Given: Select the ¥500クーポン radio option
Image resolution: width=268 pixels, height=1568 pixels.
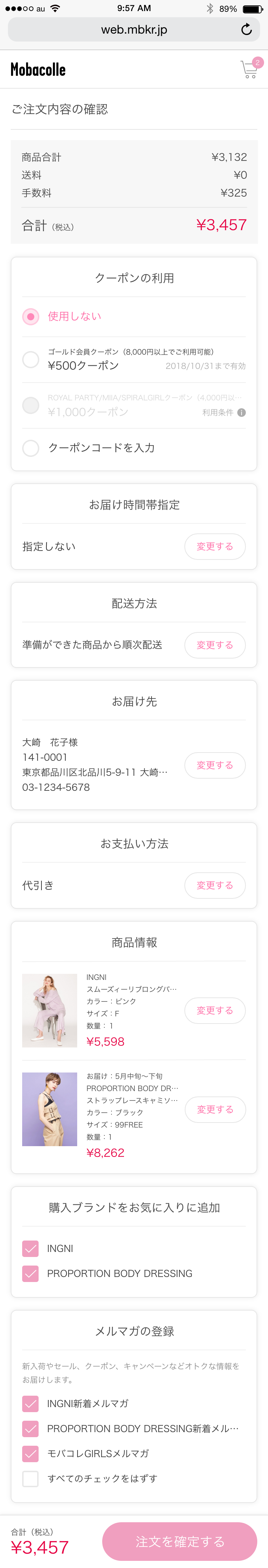Looking at the screenshot, I should [x=30, y=359].
